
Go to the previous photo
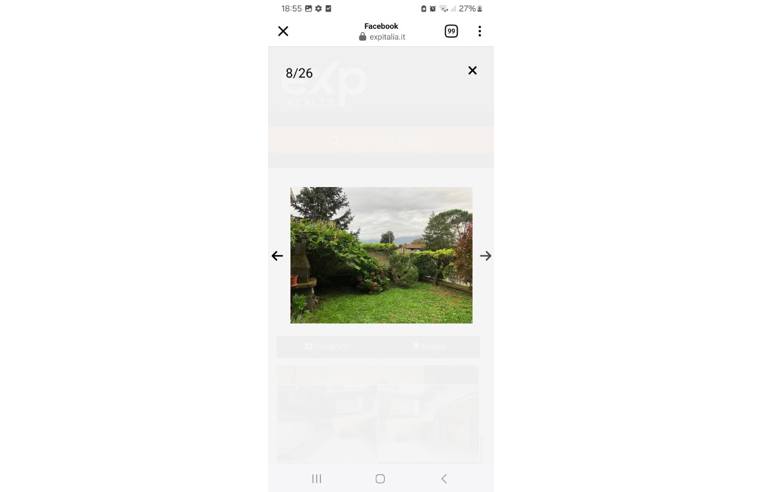(277, 256)
